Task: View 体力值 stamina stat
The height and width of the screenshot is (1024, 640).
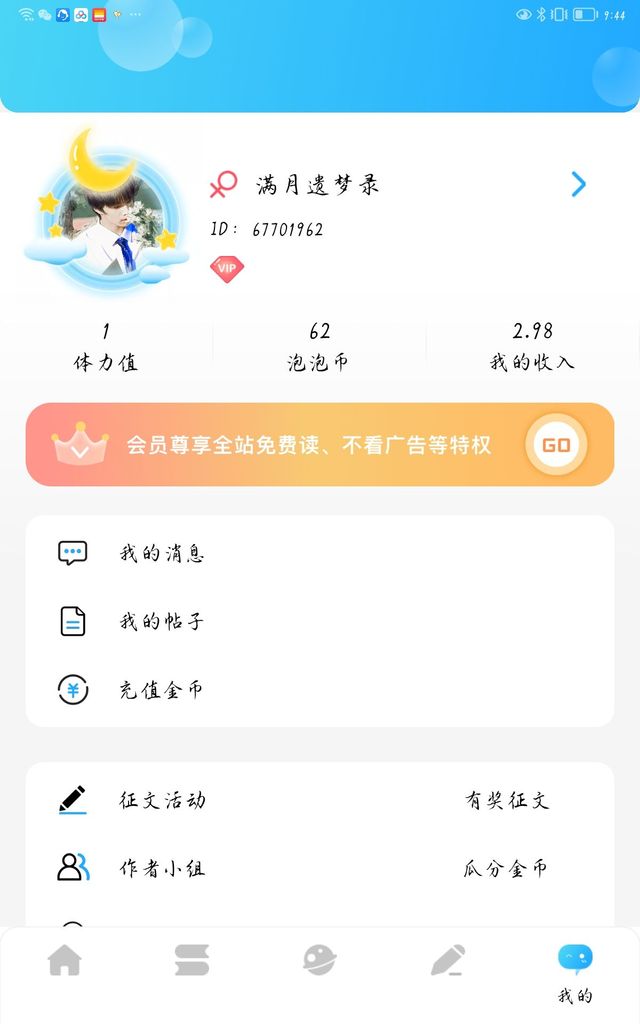Action: [106, 347]
